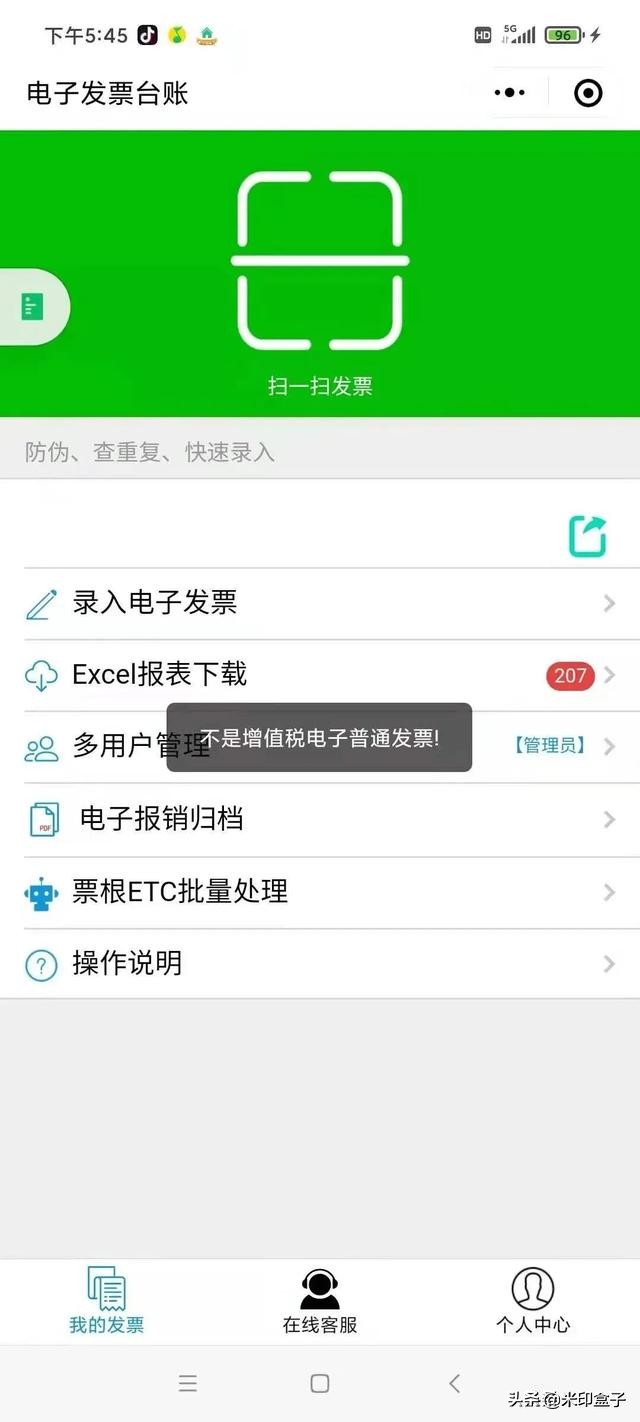Image resolution: width=640 pixels, height=1422 pixels.
Task: Close the mini program via the circle icon
Action: pyautogui.click(x=588, y=93)
